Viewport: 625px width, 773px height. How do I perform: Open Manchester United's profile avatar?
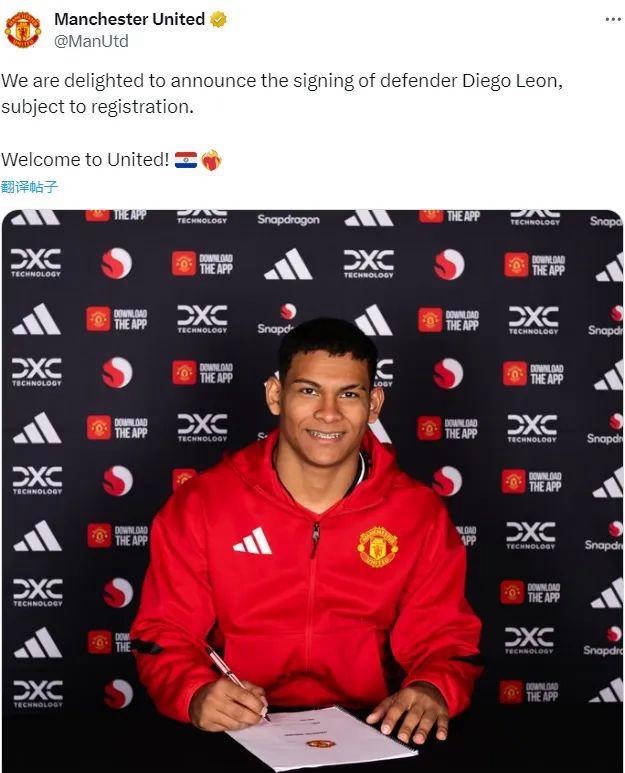pos(22,29)
